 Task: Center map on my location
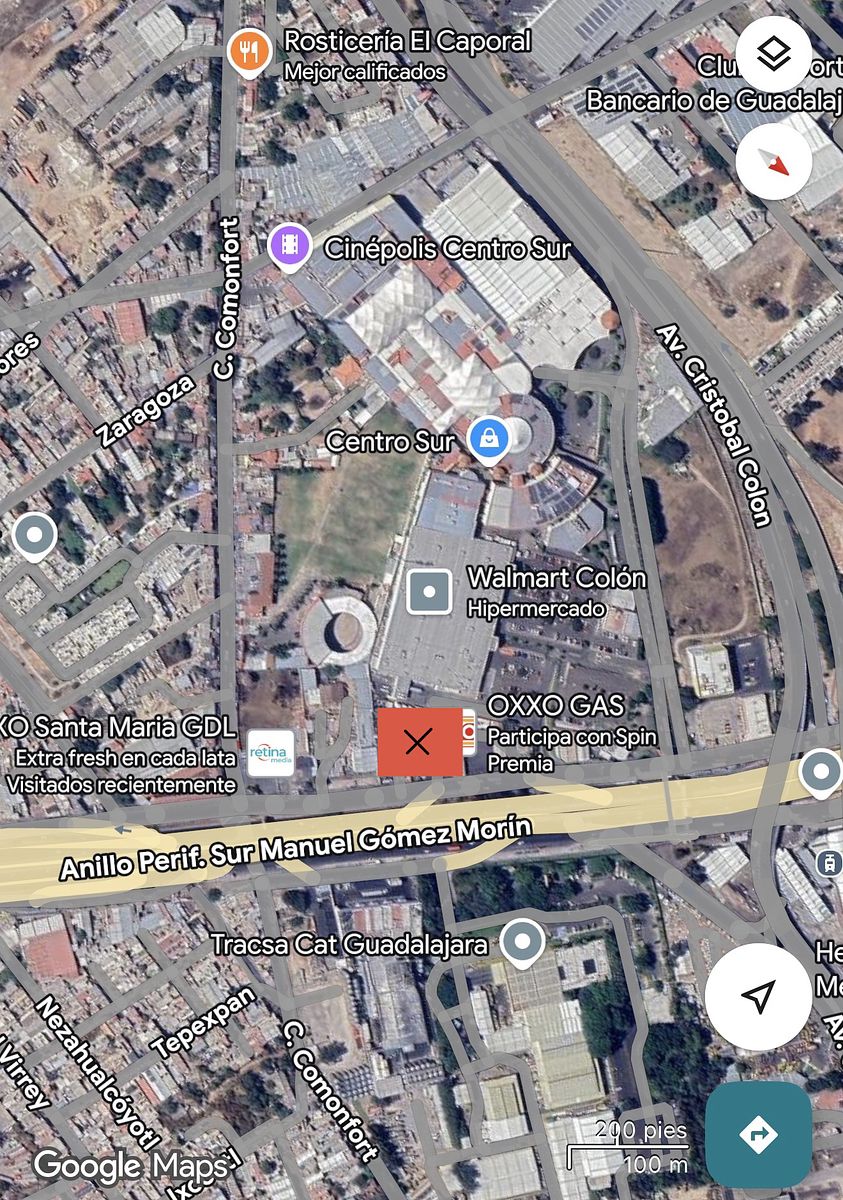(758, 996)
